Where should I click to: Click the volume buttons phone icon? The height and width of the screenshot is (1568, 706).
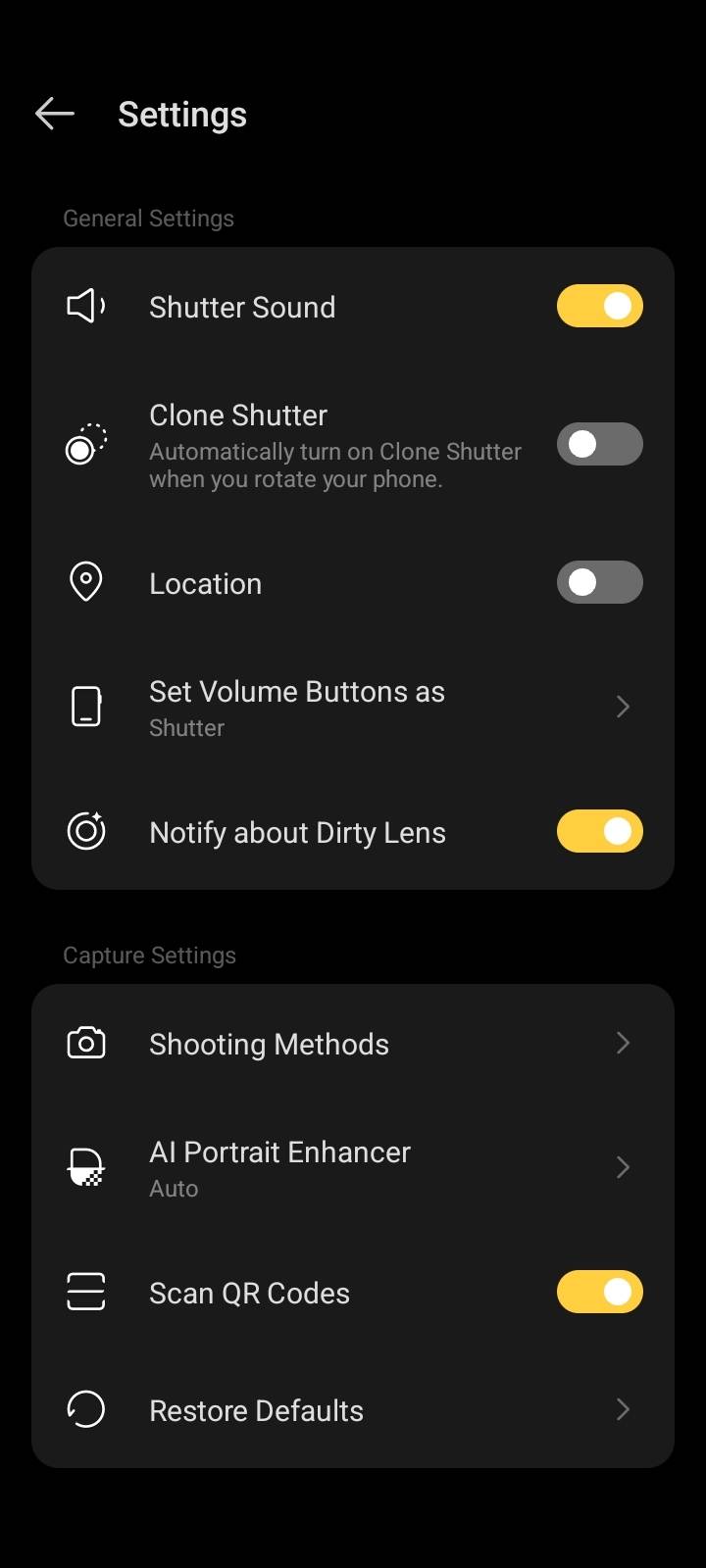86,706
